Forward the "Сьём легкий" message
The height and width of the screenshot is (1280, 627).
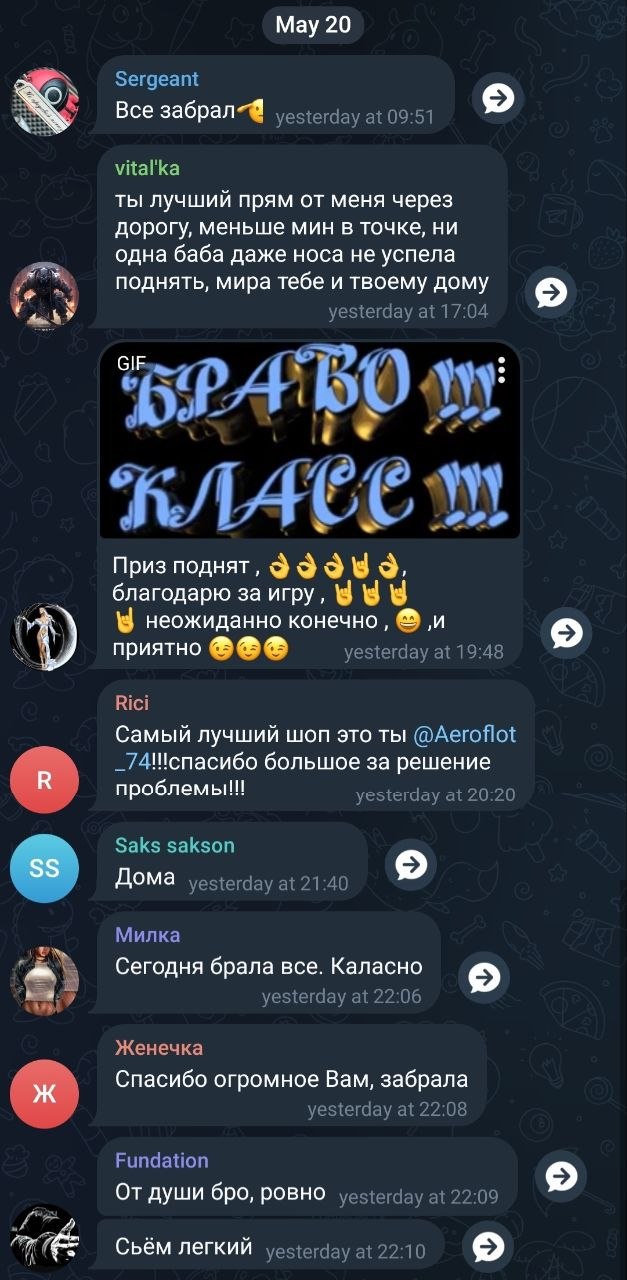click(488, 1245)
